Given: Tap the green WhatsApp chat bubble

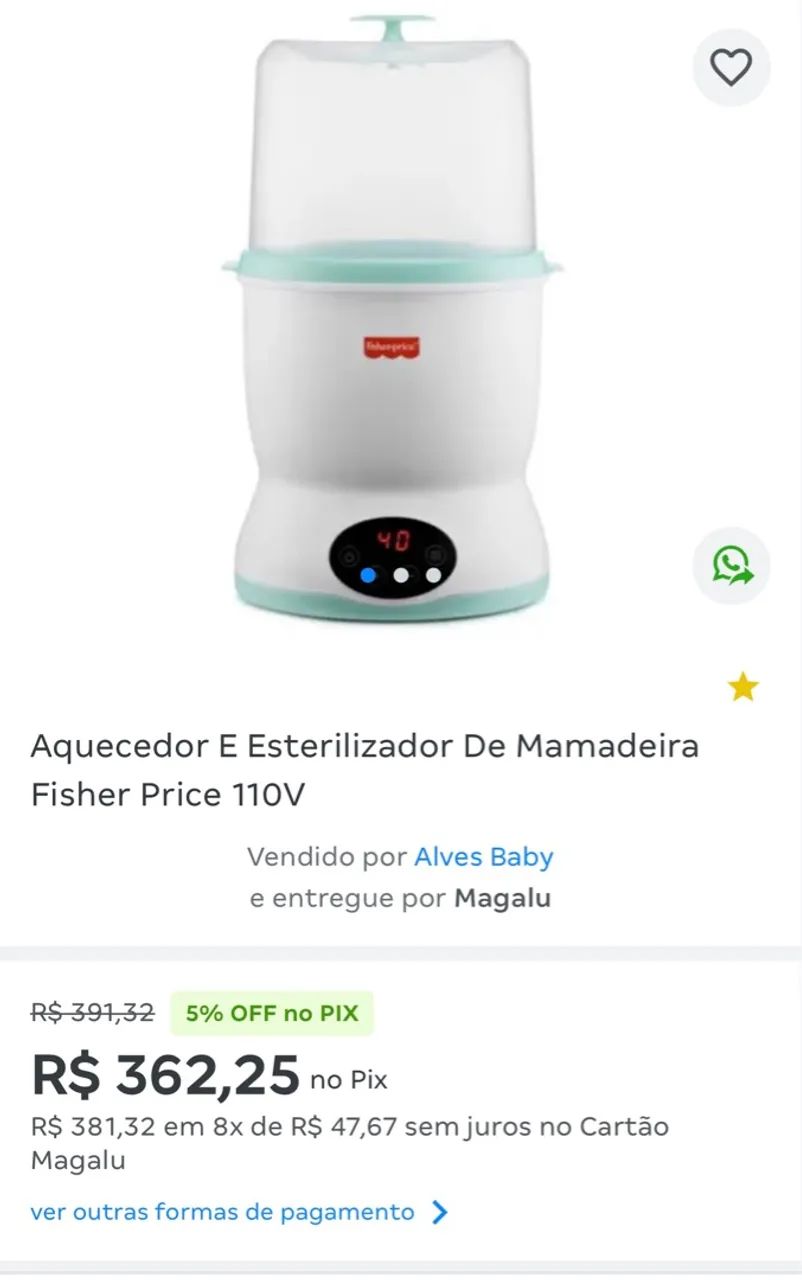Looking at the screenshot, I should point(733,566).
